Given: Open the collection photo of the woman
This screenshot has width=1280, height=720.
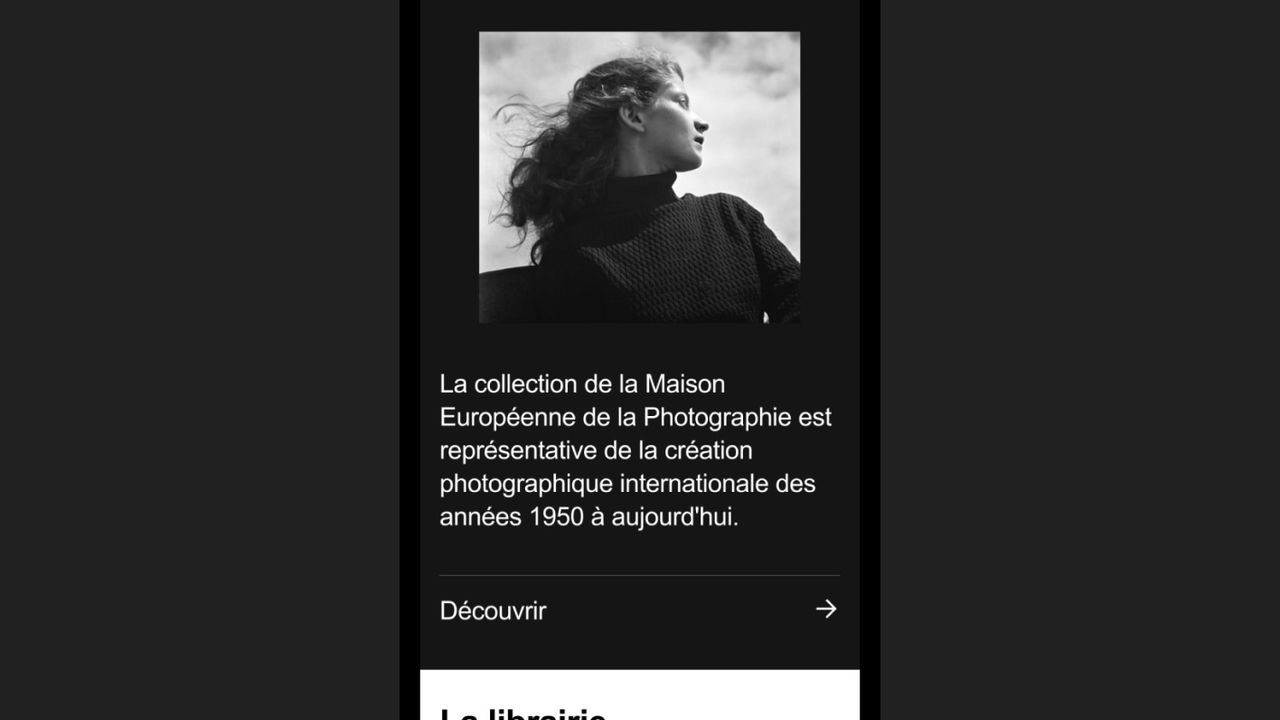Looking at the screenshot, I should pyautogui.click(x=639, y=177).
